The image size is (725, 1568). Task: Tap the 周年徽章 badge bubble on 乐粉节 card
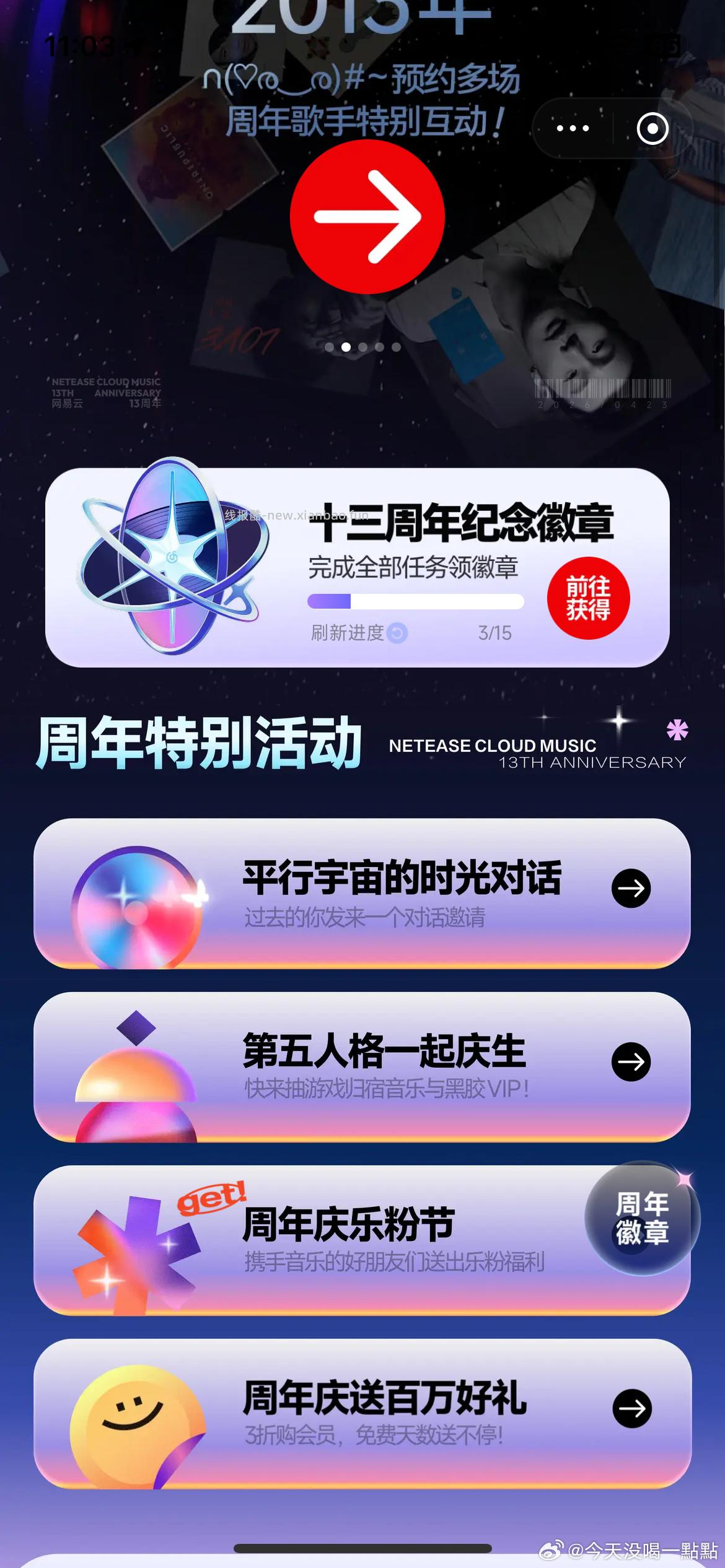point(641,1225)
